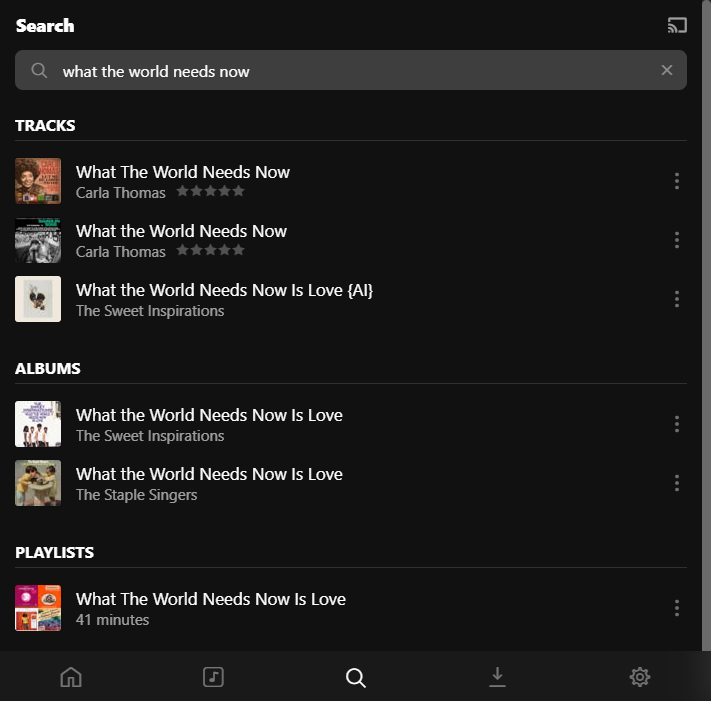
Task: Switch to the music library tab
Action: coord(213,677)
